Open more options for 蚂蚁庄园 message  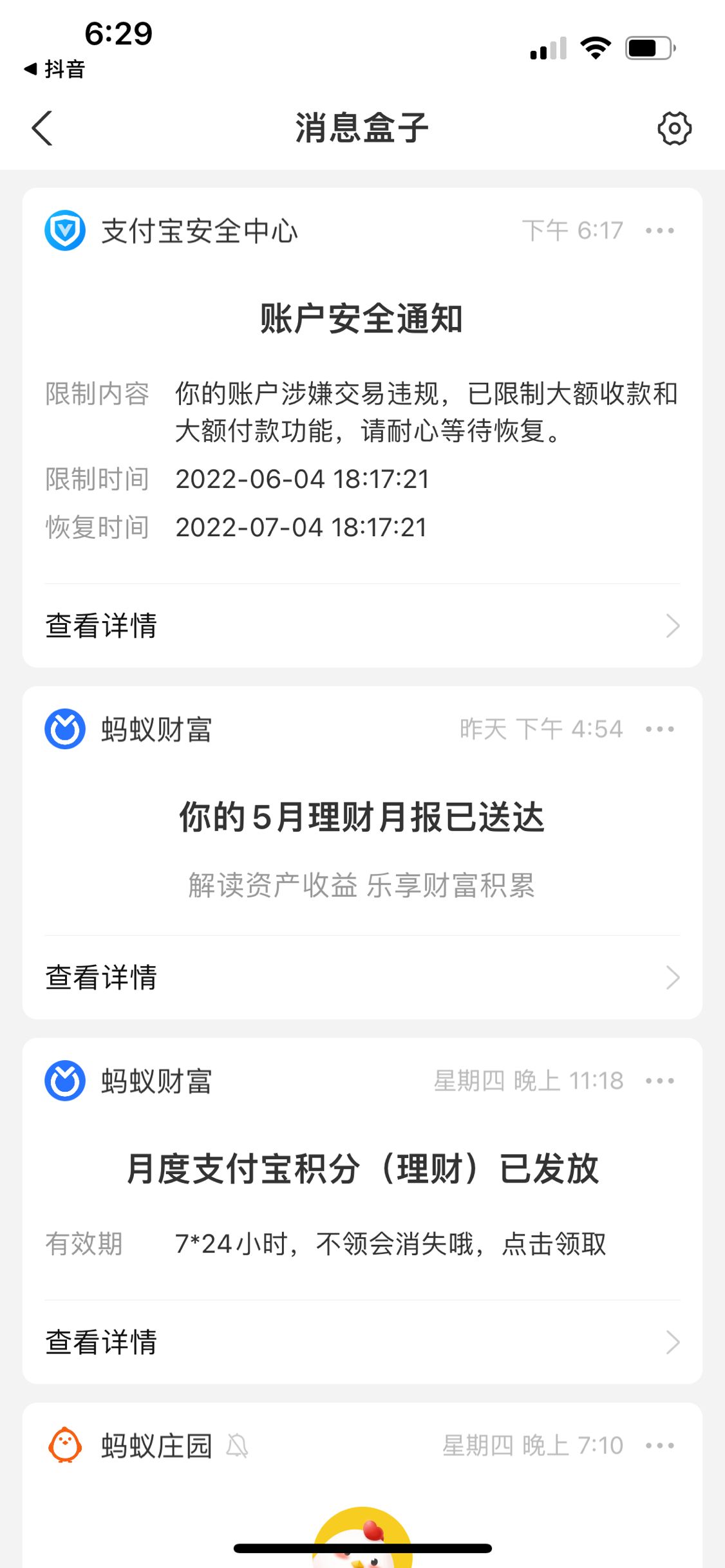tap(659, 1446)
